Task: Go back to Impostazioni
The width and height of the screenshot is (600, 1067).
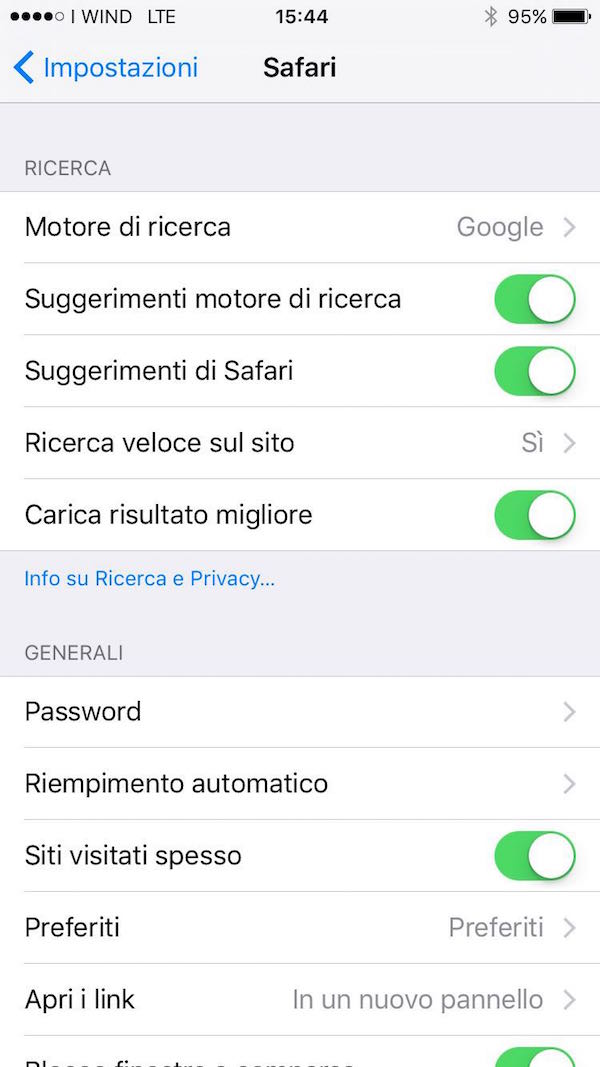Action: tap(105, 68)
